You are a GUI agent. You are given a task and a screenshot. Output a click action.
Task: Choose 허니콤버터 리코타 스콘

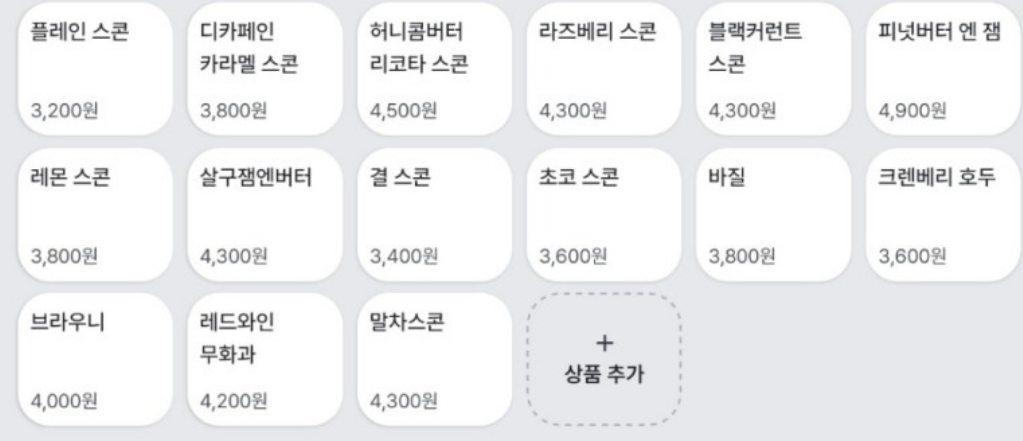[434, 69]
